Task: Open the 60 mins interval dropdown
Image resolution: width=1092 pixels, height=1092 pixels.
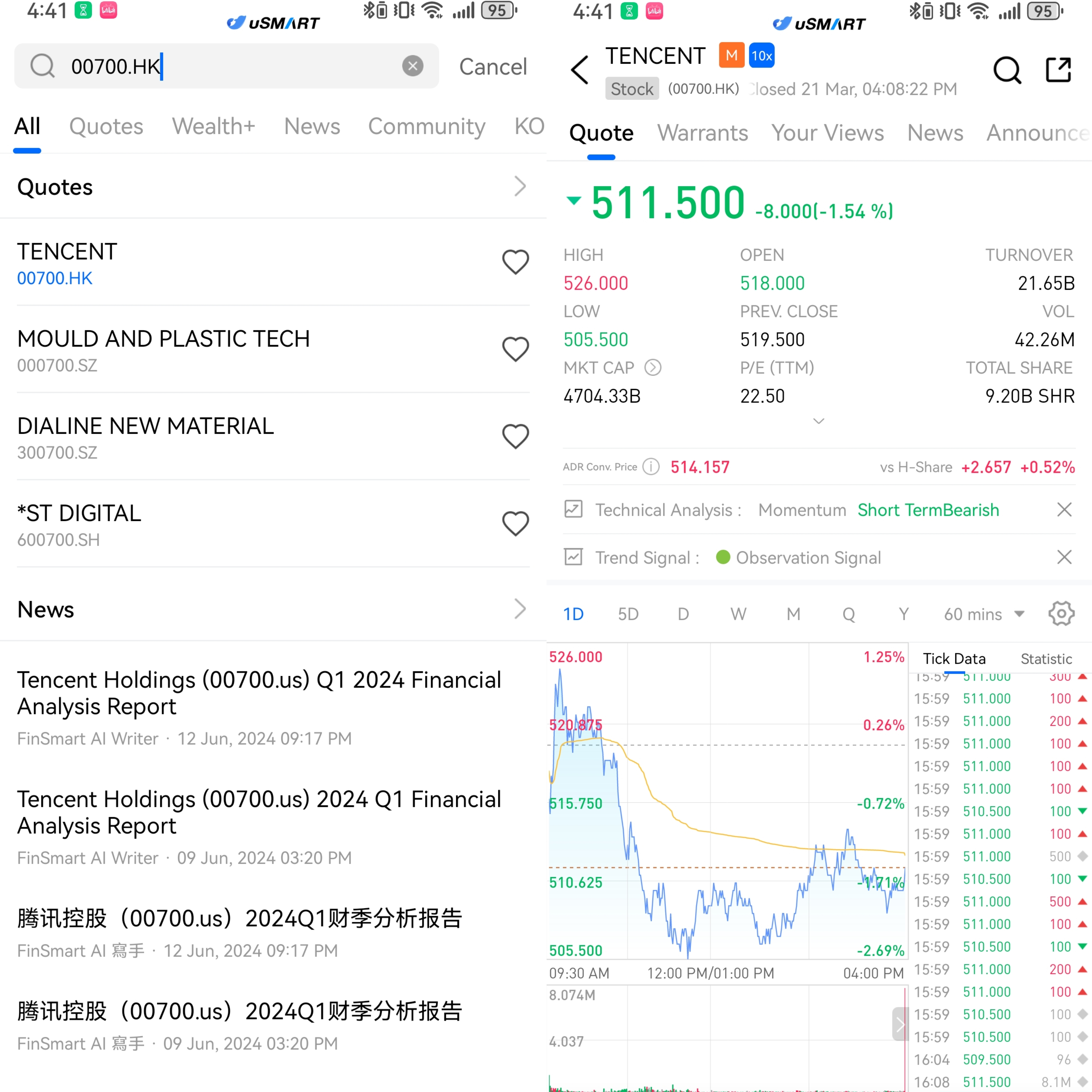Action: coord(983,614)
